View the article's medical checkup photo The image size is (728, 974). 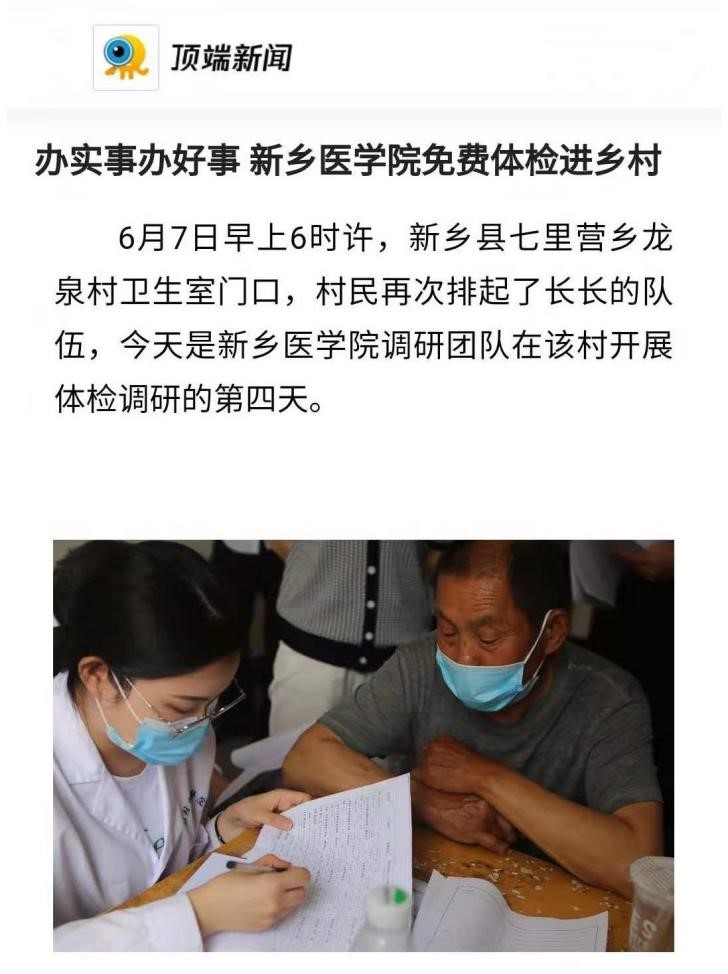point(363,745)
